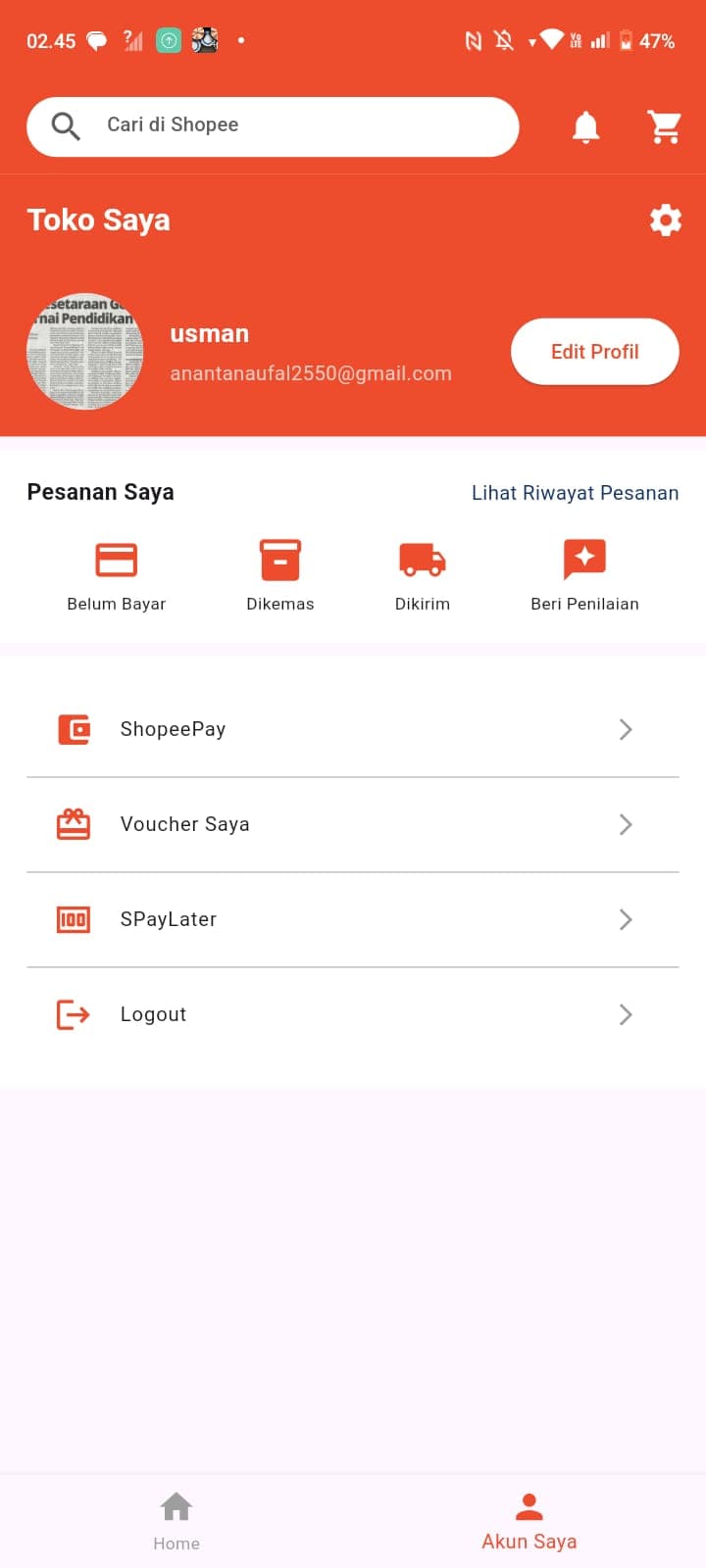The width and height of the screenshot is (706, 1568).
Task: View Belum Bayar orders
Action: (x=117, y=575)
